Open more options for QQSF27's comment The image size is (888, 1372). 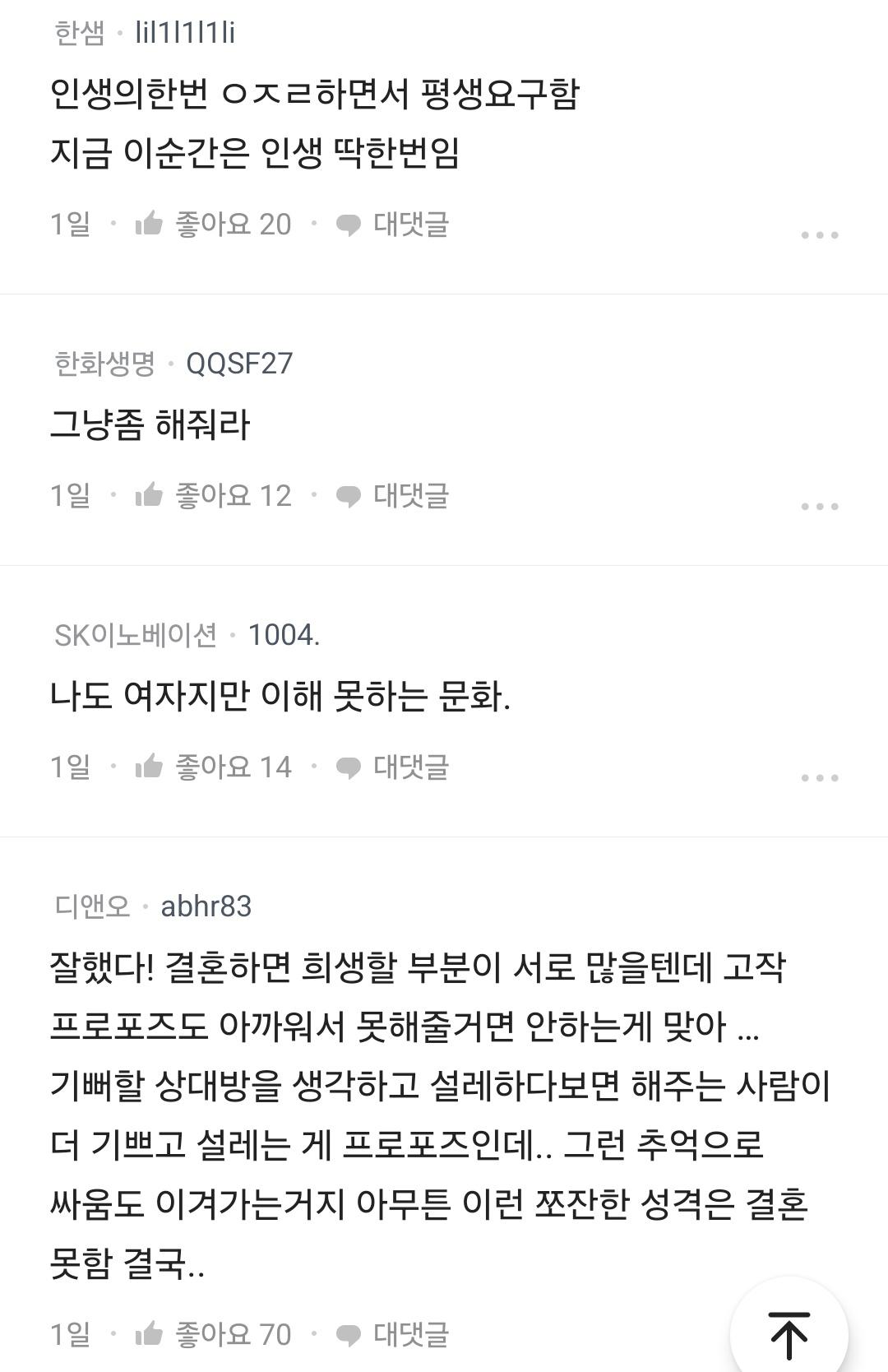pyautogui.click(x=819, y=507)
